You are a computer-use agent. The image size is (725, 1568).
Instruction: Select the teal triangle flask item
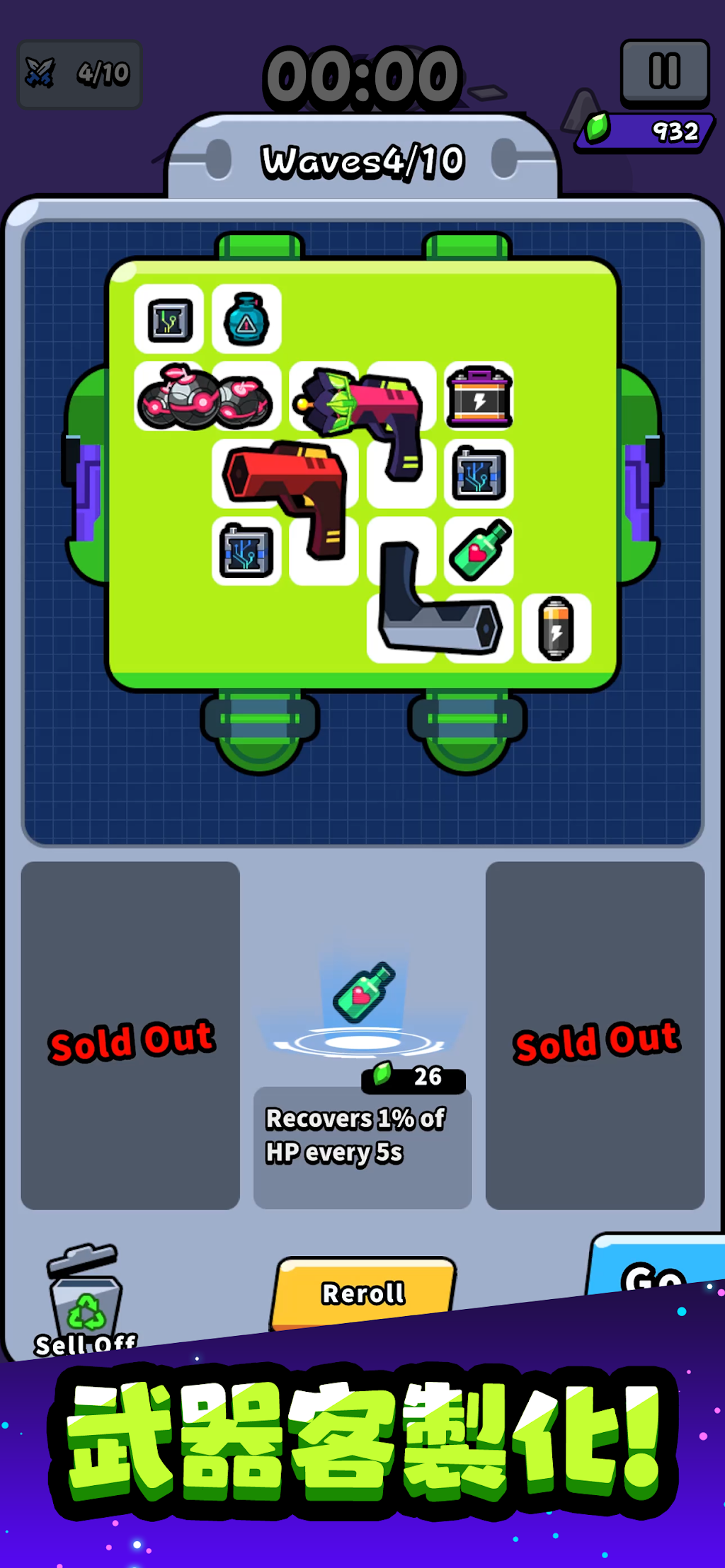click(246, 319)
